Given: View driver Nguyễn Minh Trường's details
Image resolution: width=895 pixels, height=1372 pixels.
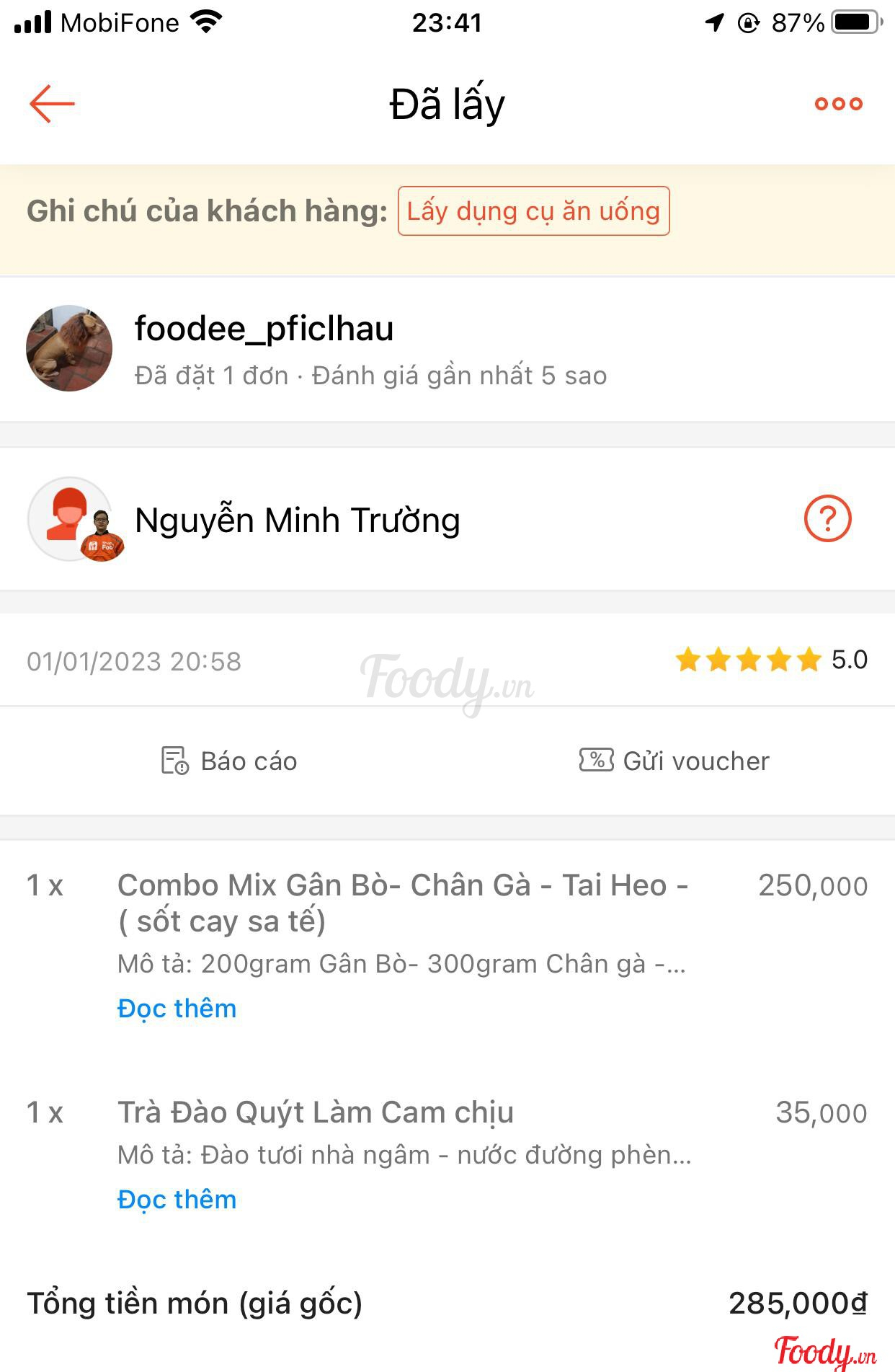Looking at the screenshot, I should click(x=297, y=521).
